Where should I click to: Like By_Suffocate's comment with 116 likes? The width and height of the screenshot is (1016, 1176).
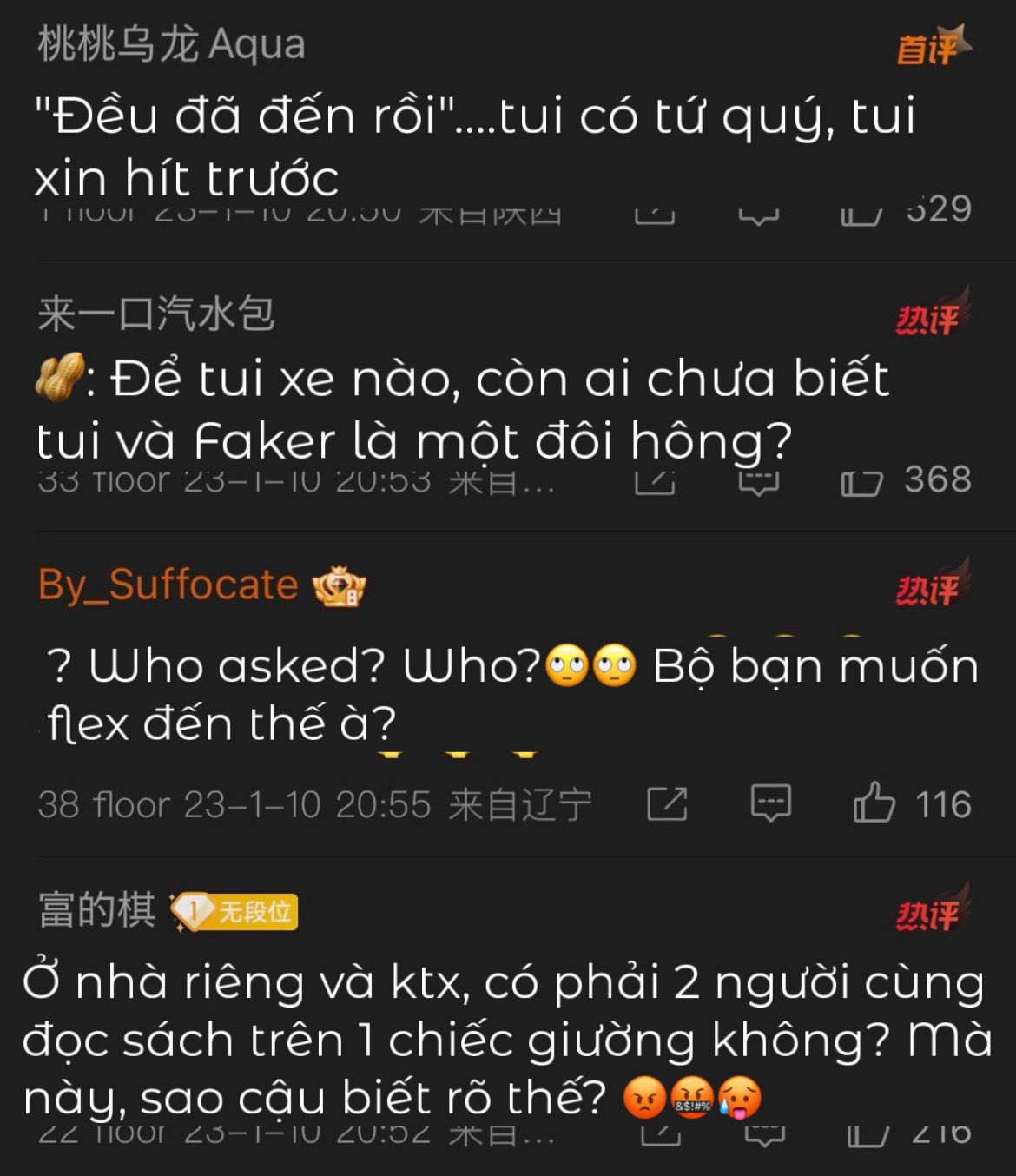[874, 803]
